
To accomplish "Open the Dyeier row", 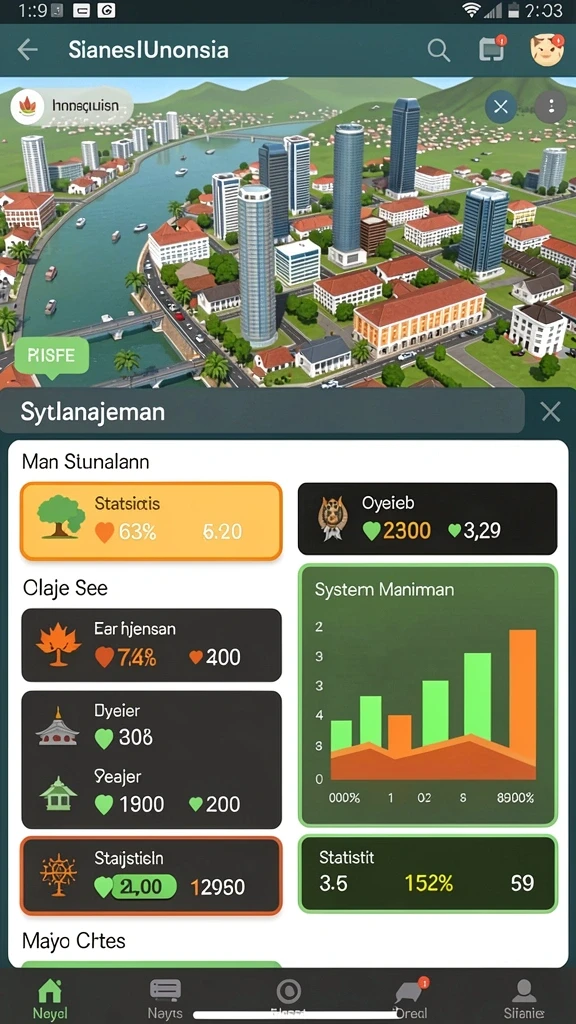I will coord(152,727).
